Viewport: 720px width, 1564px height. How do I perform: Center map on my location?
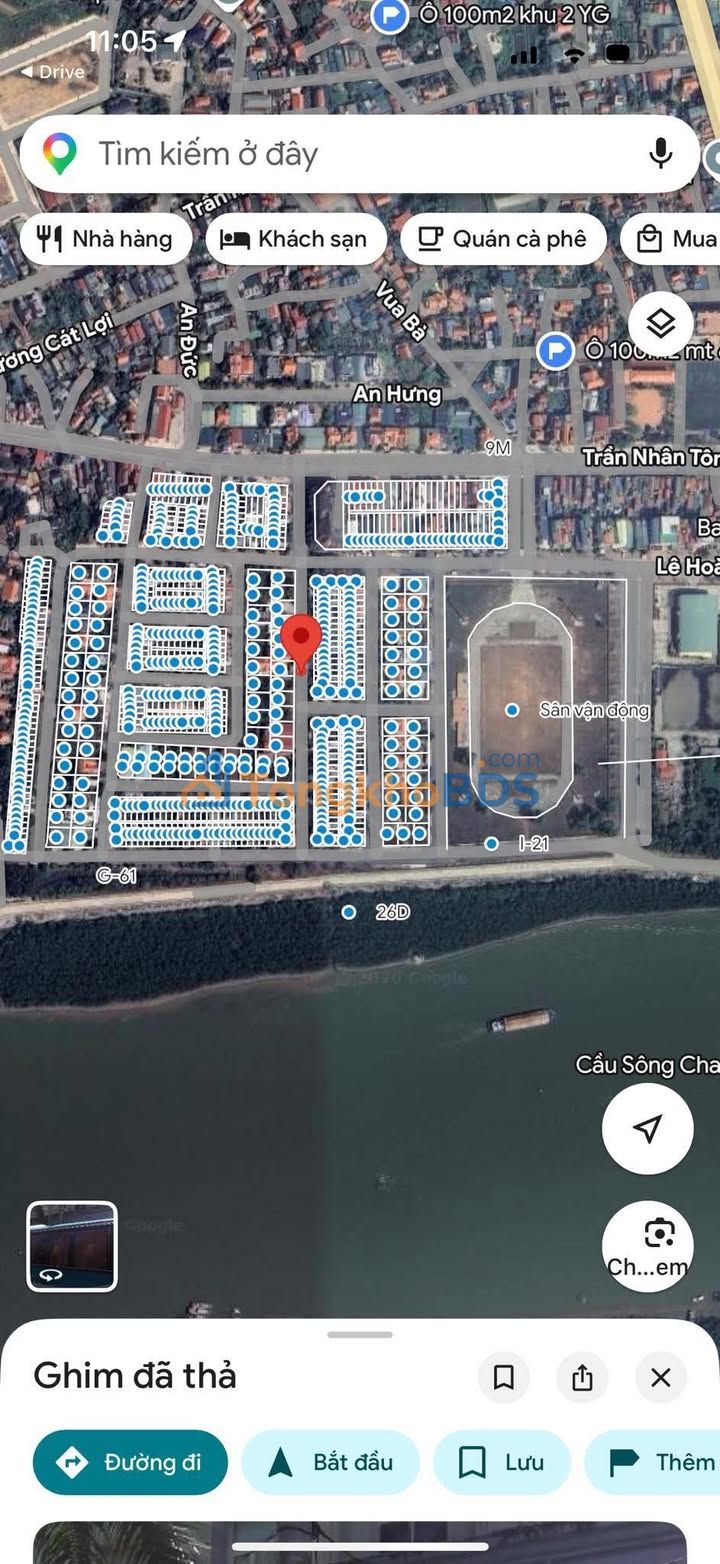pyautogui.click(x=647, y=1128)
